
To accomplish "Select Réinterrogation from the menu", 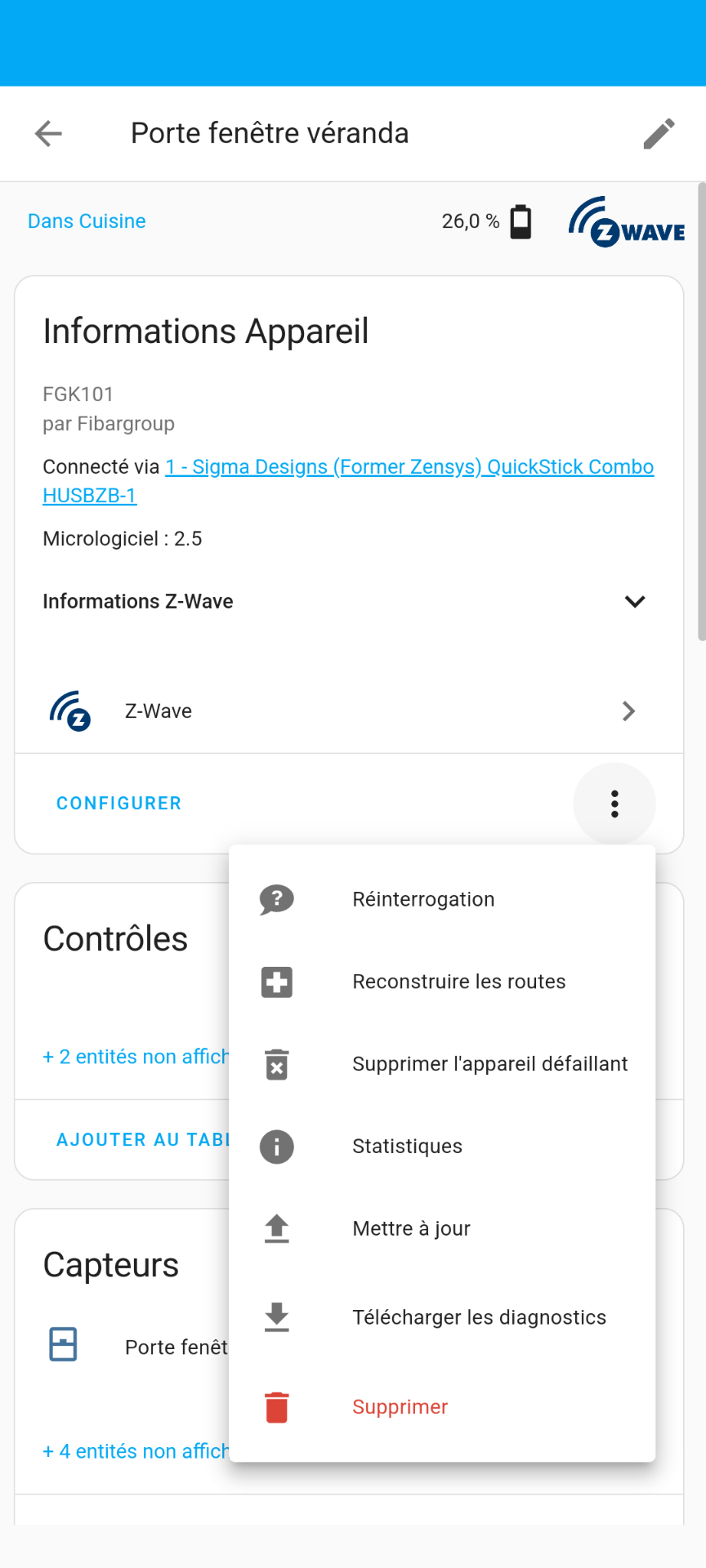I will point(442,899).
